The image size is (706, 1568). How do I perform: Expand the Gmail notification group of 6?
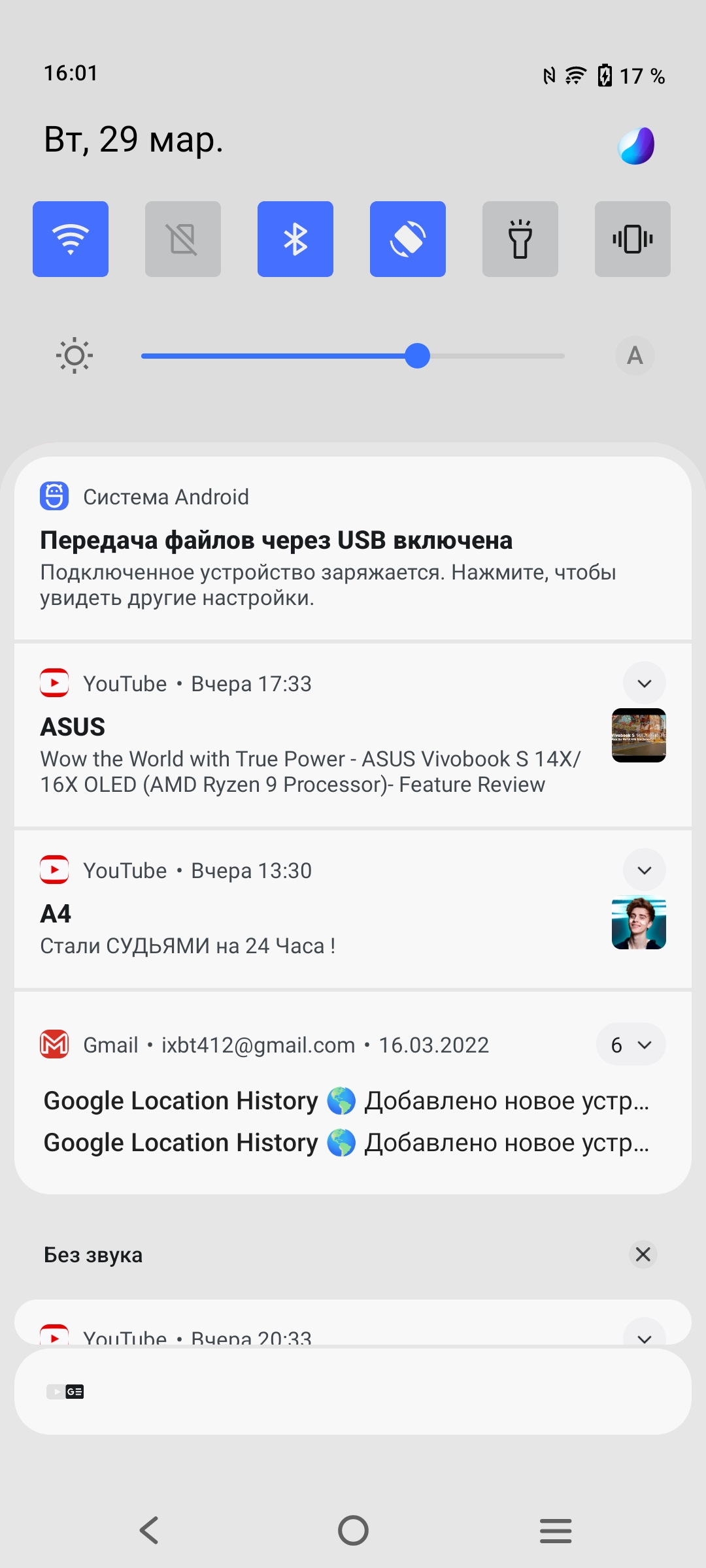(x=631, y=1045)
